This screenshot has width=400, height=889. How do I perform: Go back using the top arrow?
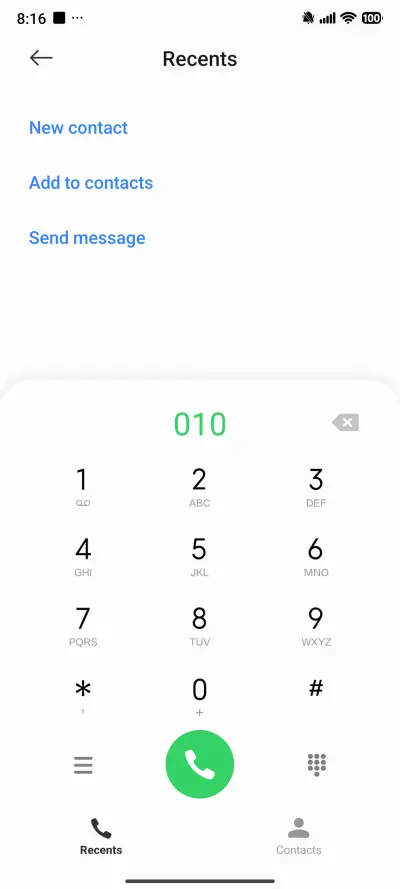41,58
